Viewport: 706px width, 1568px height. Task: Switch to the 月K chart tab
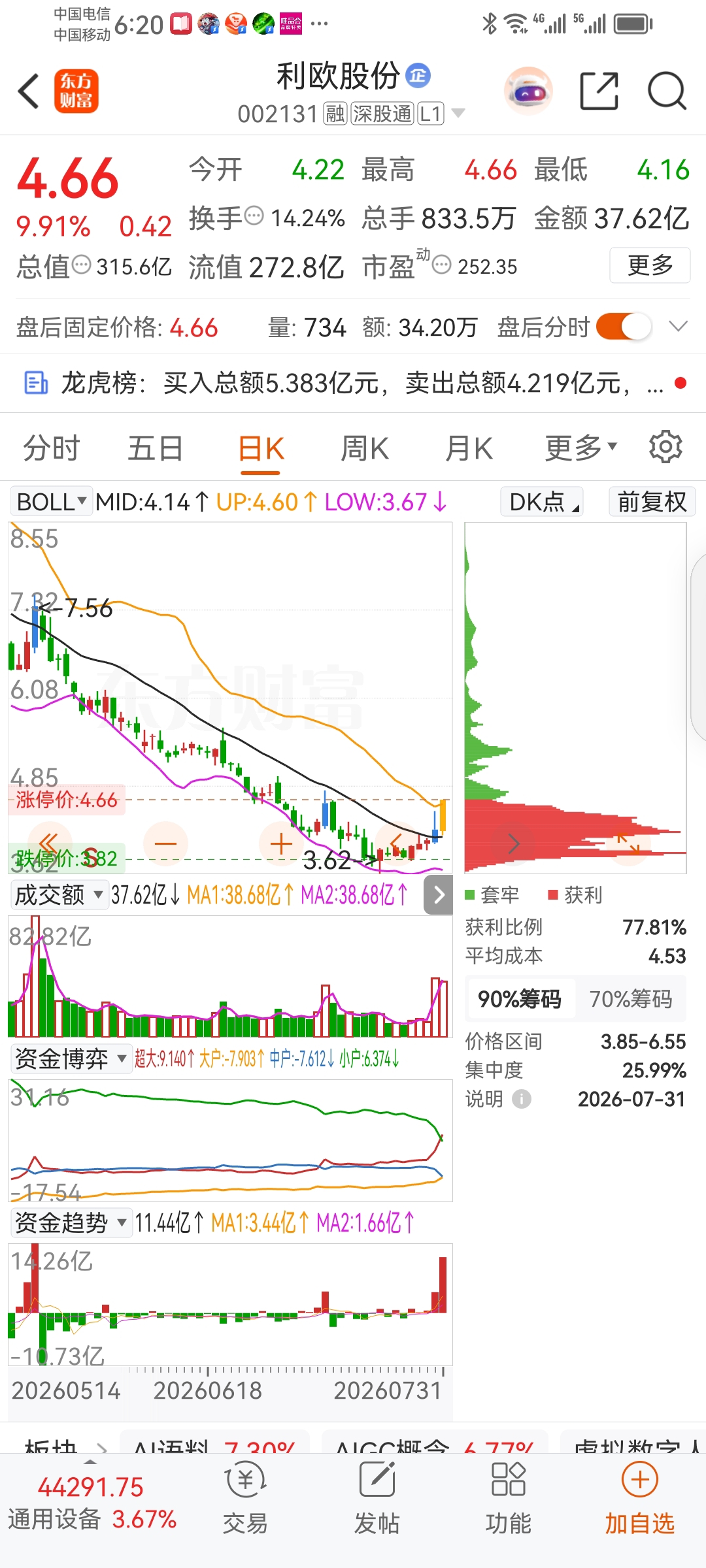point(469,449)
